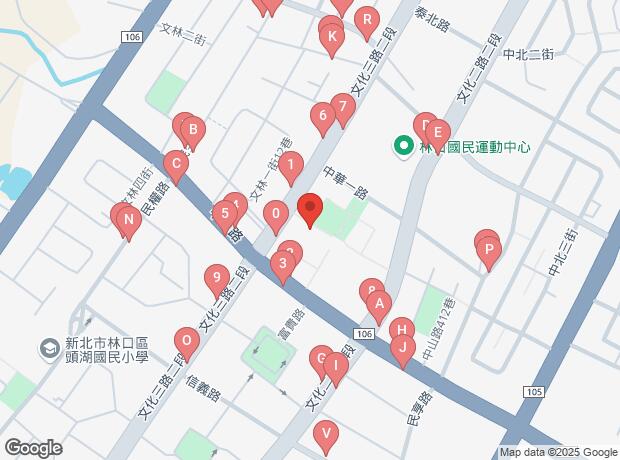The height and width of the screenshot is (460, 620).
Task: Open marker 7 on the map
Action: click(343, 106)
